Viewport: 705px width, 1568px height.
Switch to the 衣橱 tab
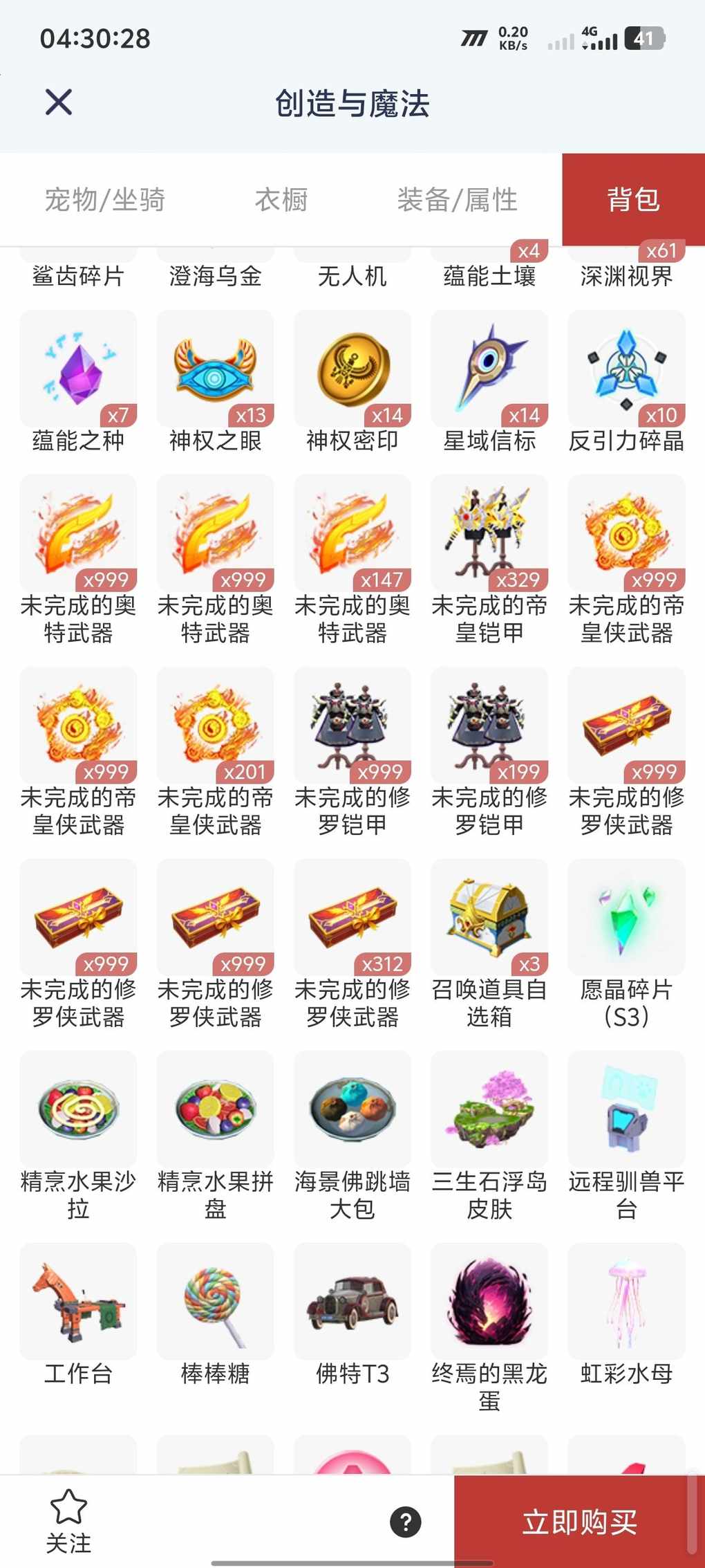coord(281,200)
